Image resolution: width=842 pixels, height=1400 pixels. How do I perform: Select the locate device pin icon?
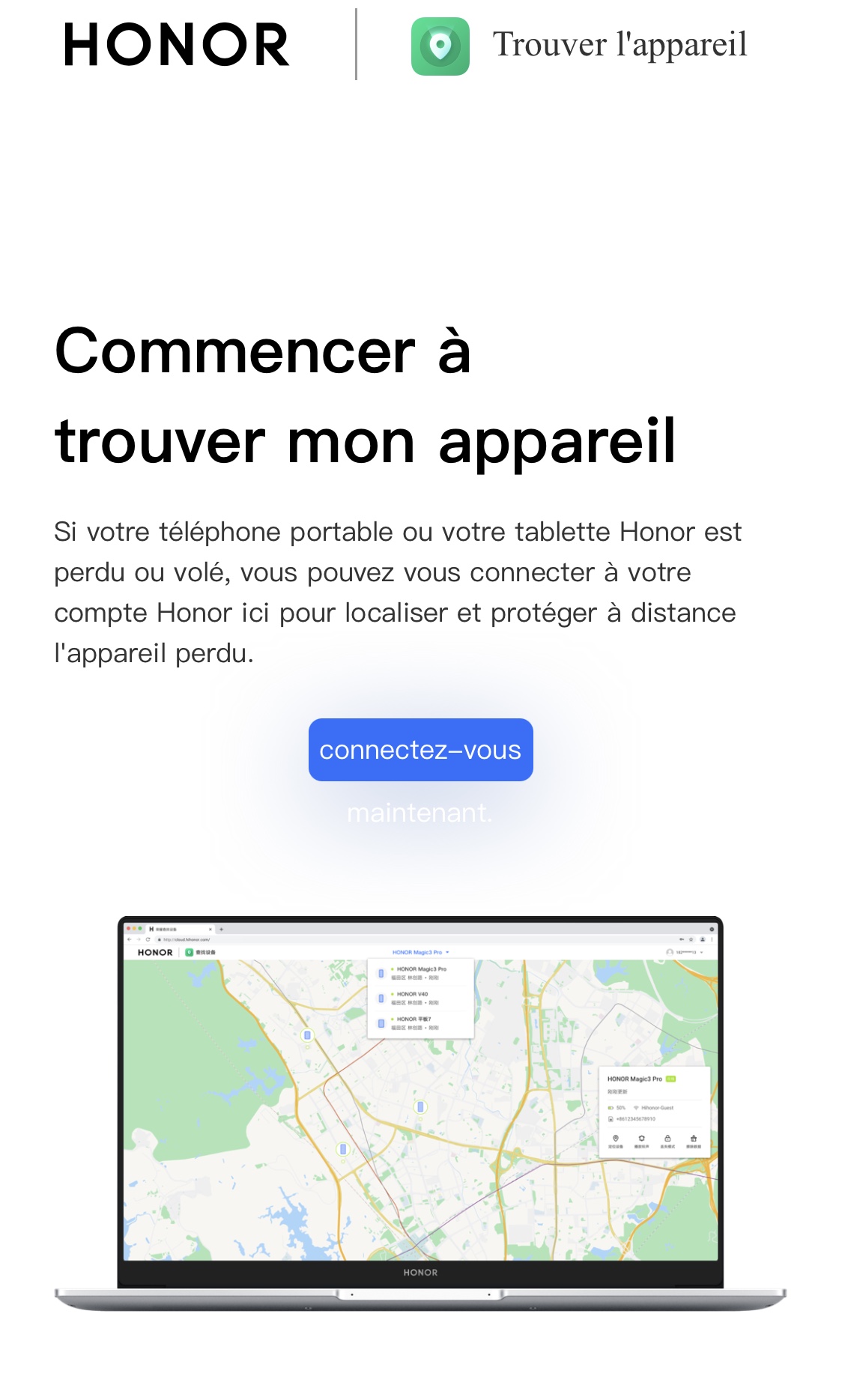[617, 1139]
